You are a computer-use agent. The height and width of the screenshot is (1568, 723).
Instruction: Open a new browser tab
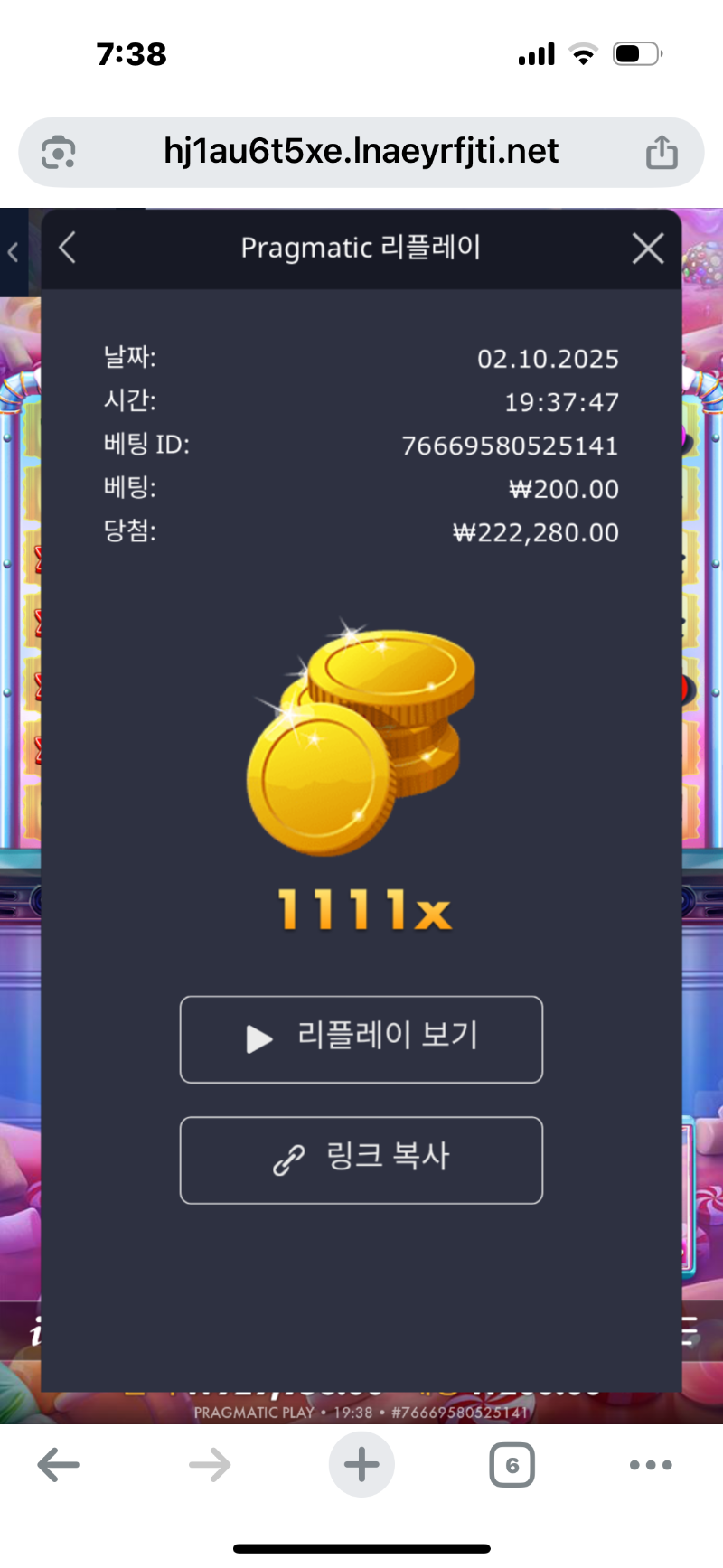click(361, 1465)
